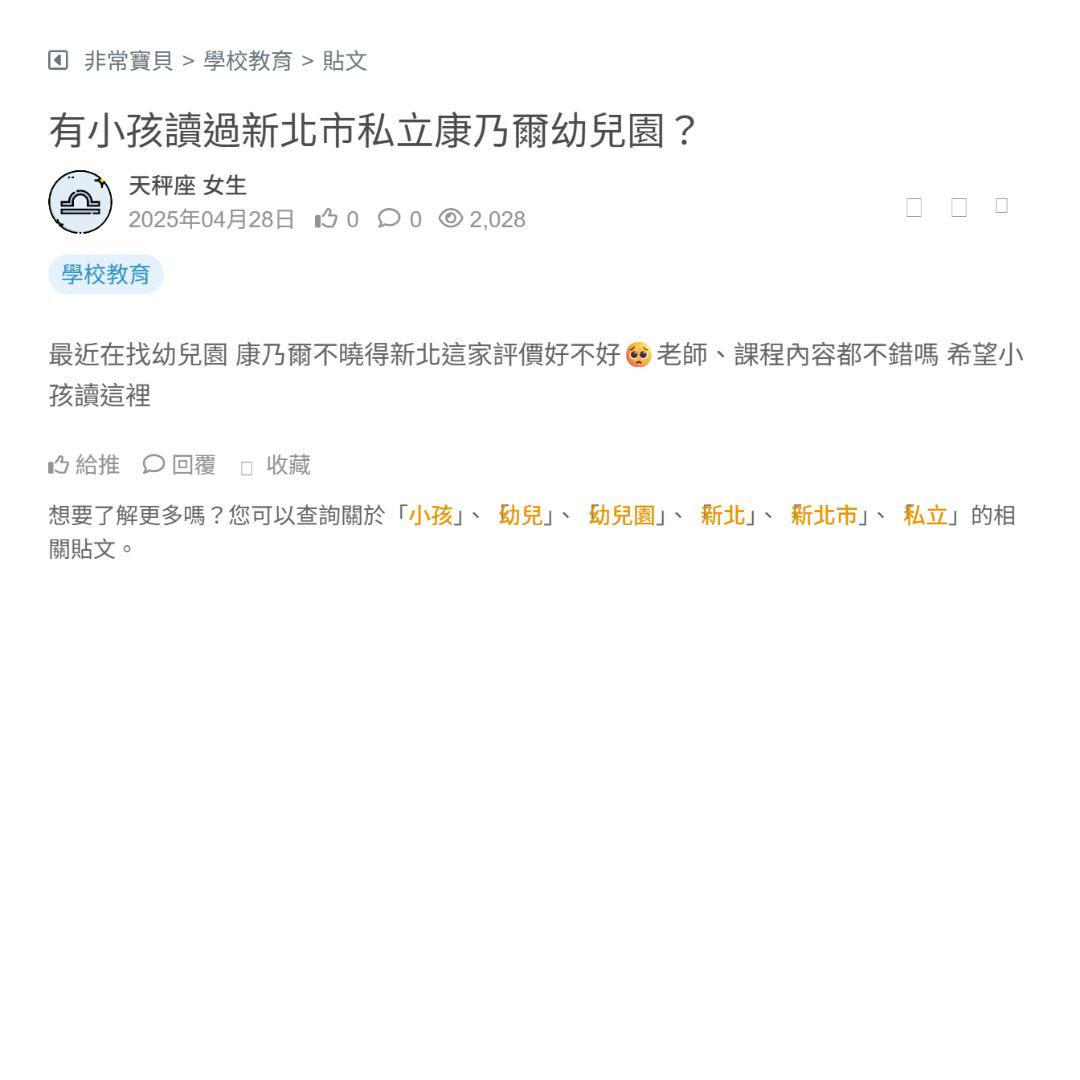Select the 學校教育 category chip

pyautogui.click(x=106, y=275)
